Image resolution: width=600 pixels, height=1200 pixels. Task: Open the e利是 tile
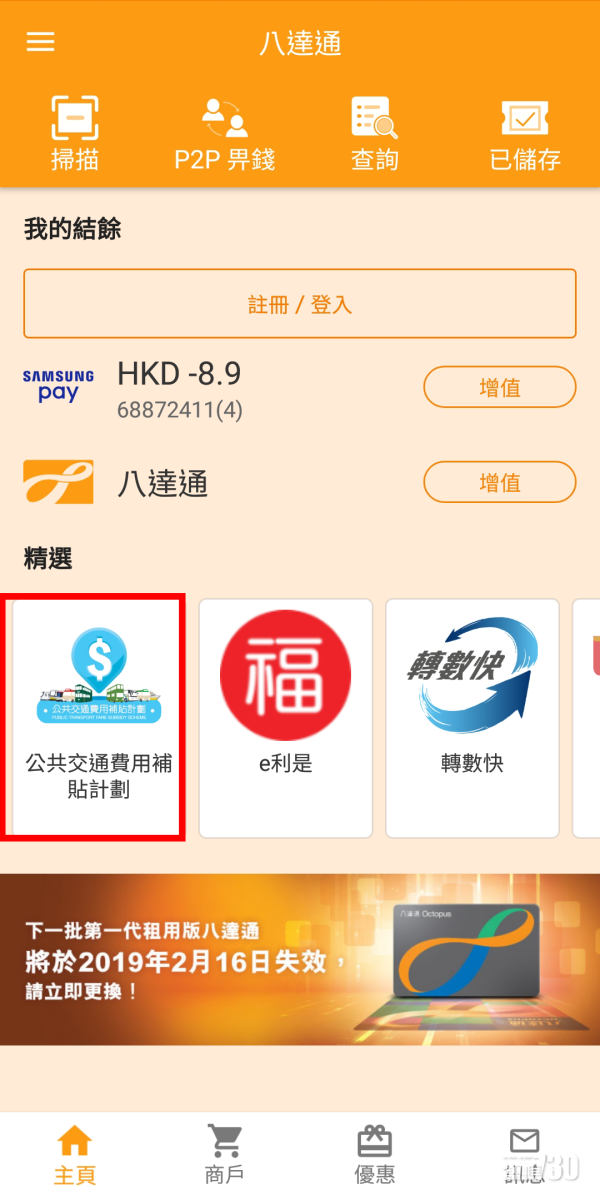[x=286, y=717]
